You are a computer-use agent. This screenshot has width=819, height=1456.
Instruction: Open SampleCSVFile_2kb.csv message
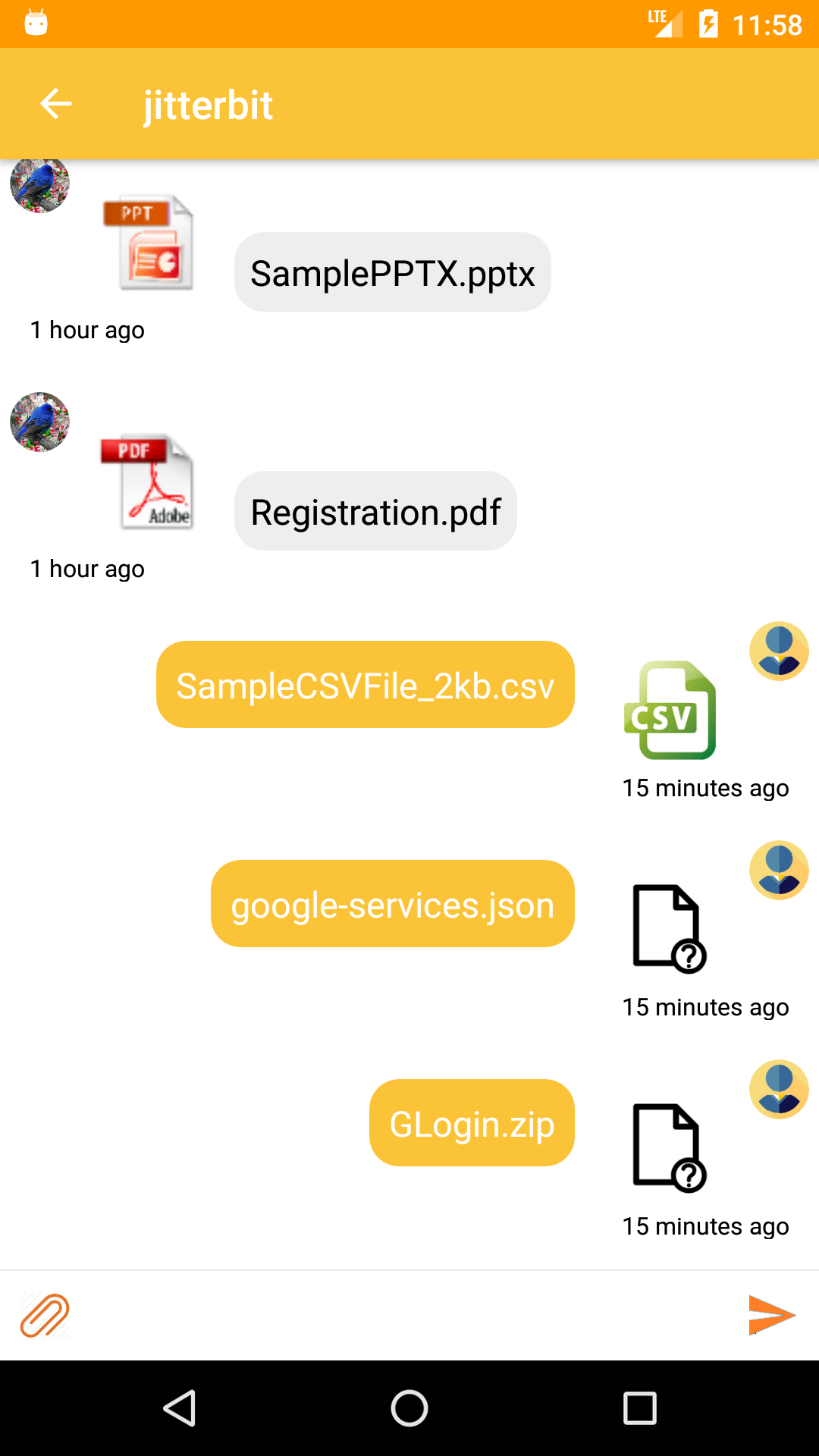click(x=365, y=686)
